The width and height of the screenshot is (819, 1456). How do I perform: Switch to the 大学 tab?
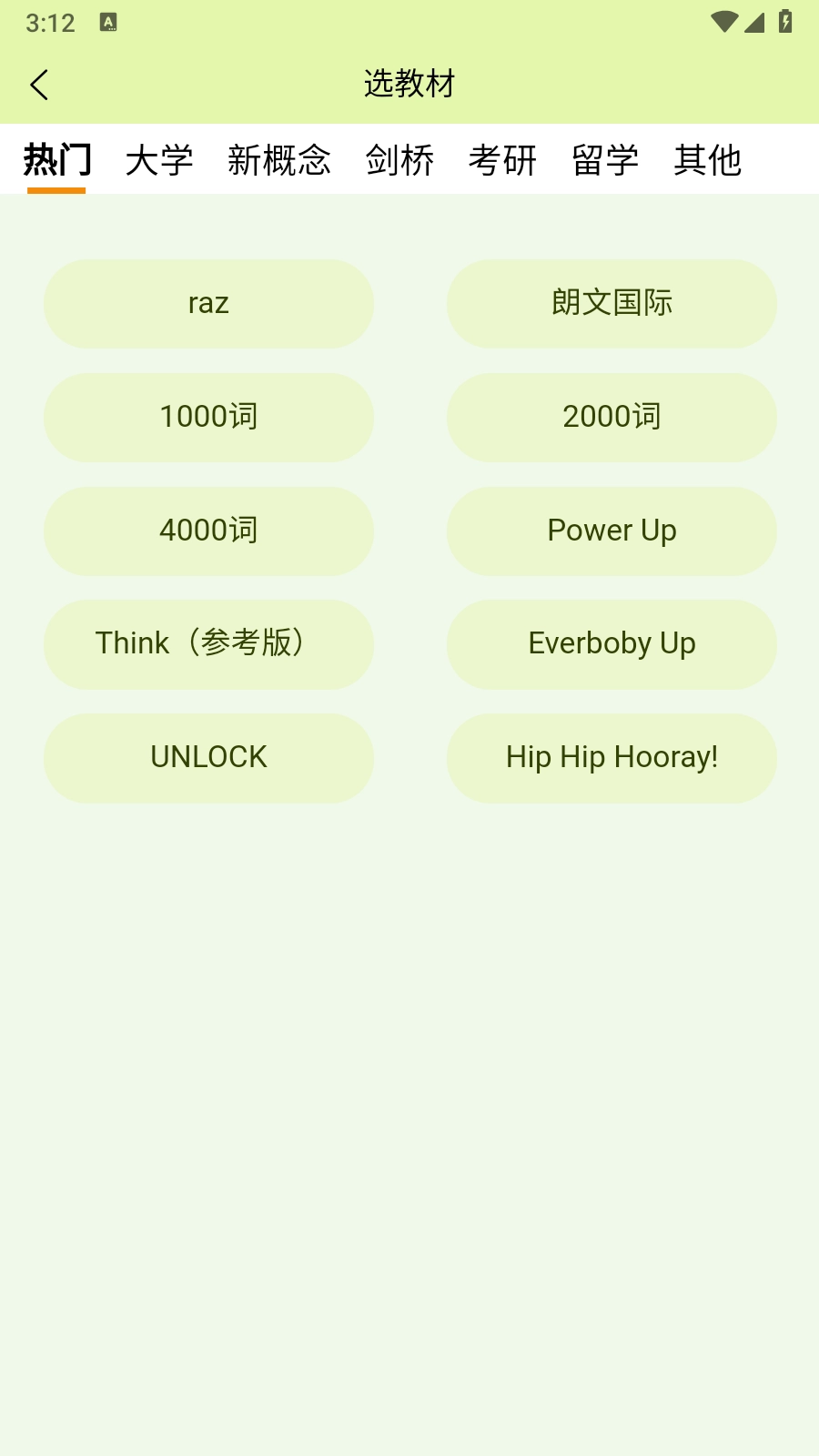pos(161,159)
